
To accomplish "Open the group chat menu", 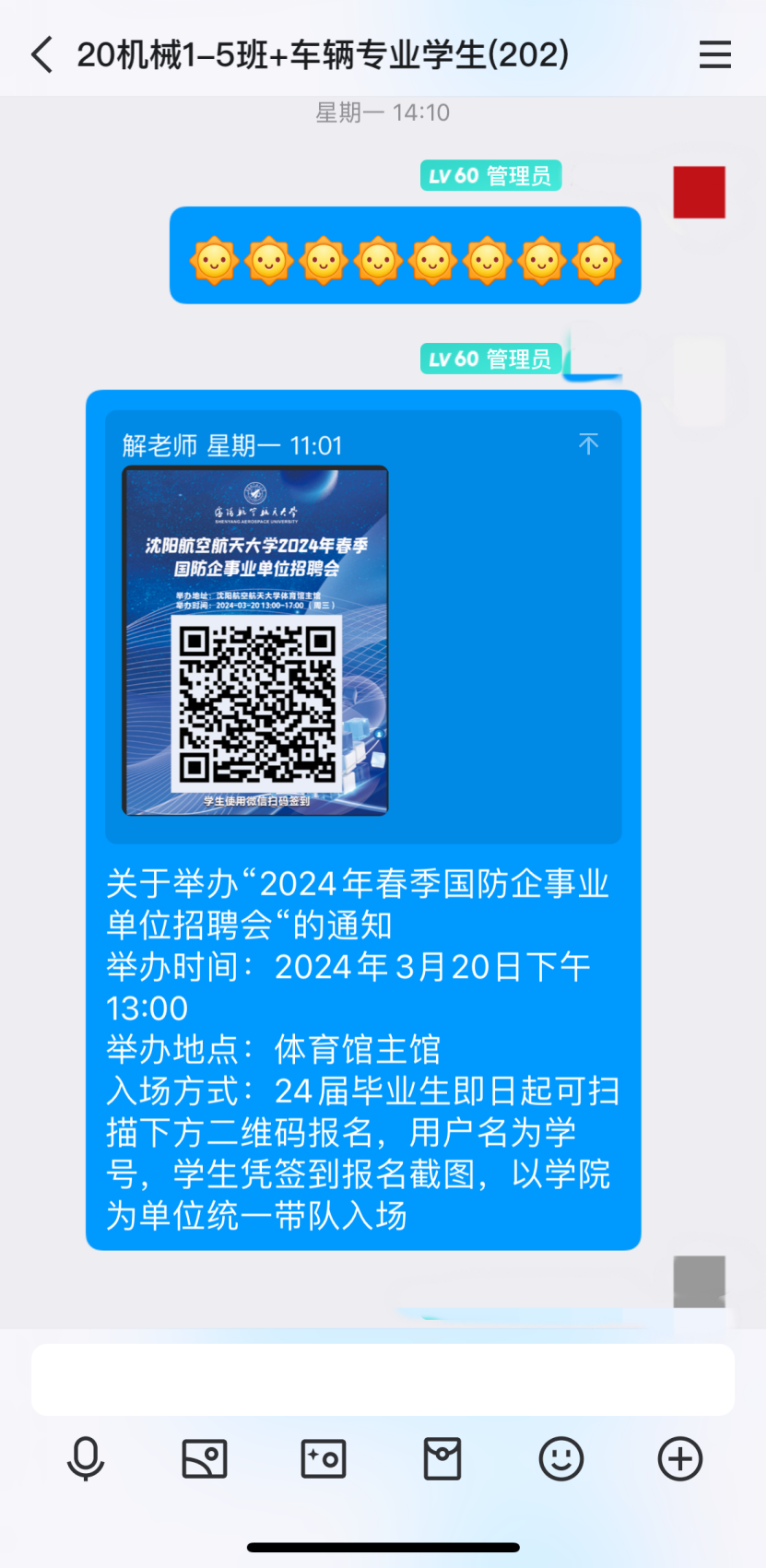I will [714, 55].
